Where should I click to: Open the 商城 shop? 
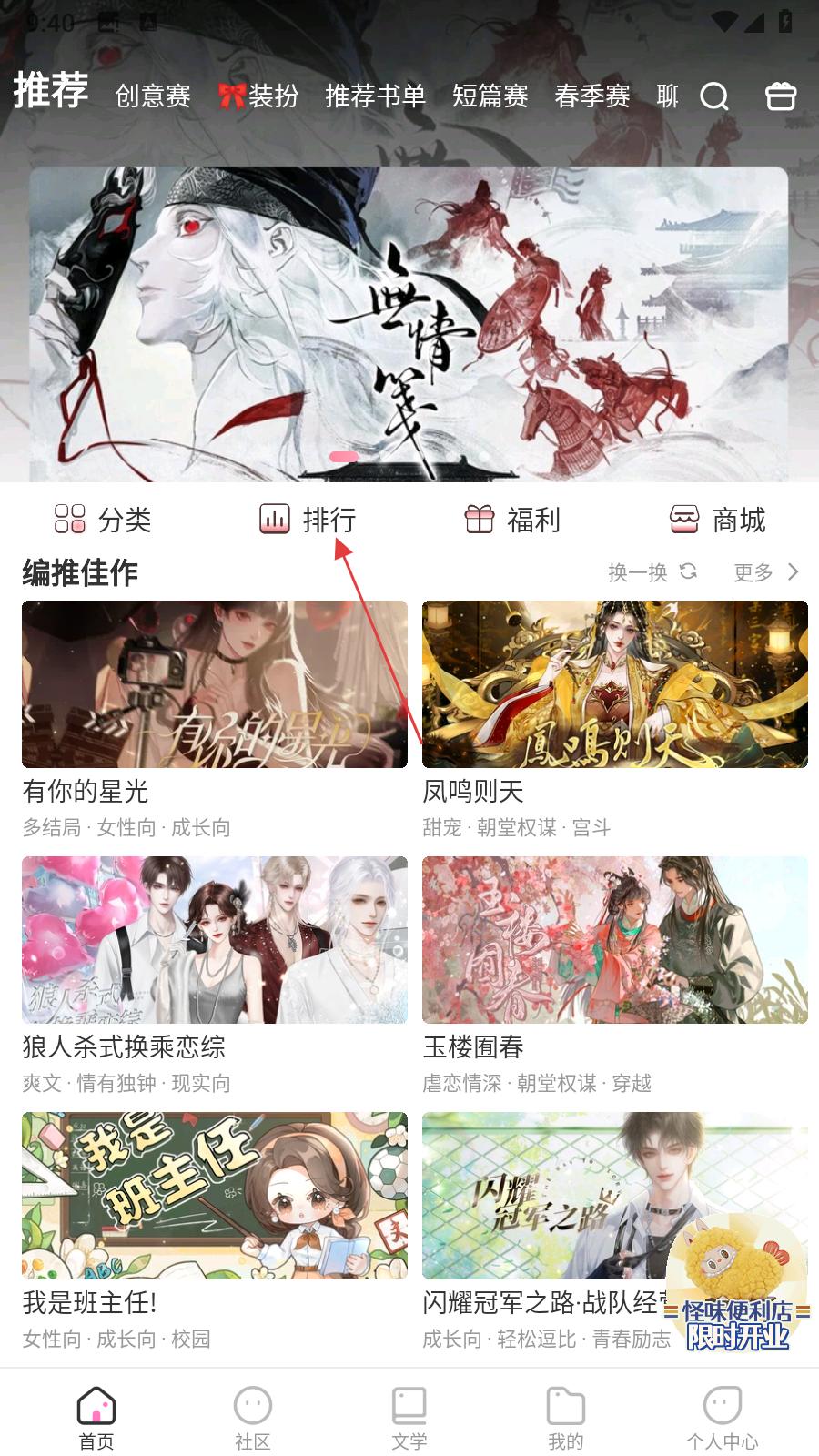(718, 520)
